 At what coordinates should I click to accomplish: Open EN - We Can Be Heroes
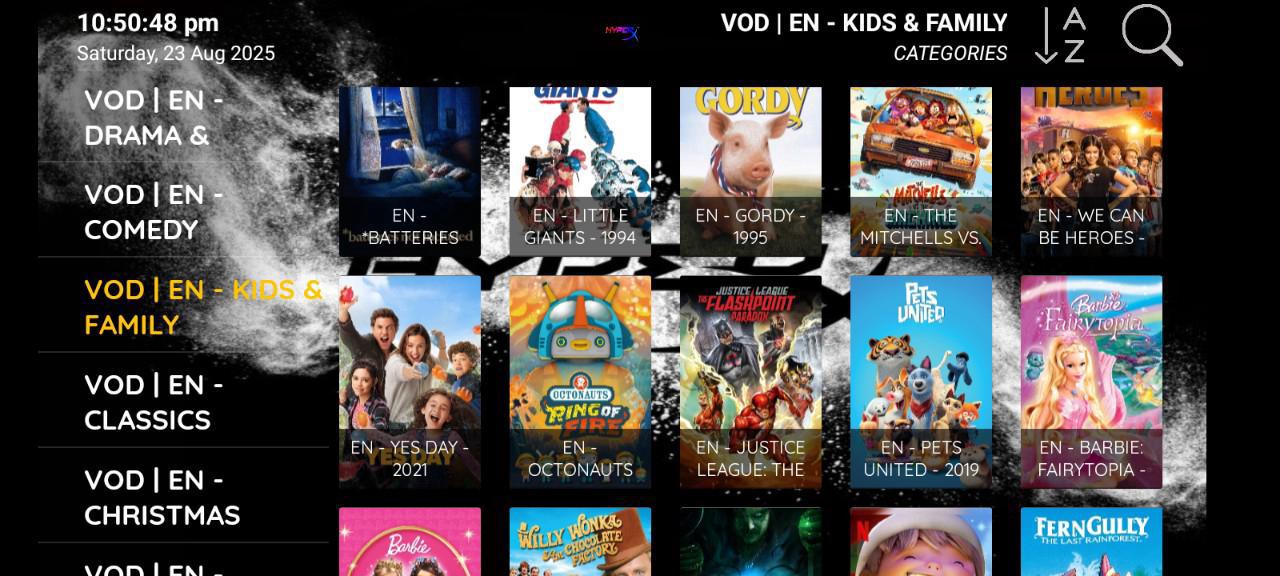1091,171
